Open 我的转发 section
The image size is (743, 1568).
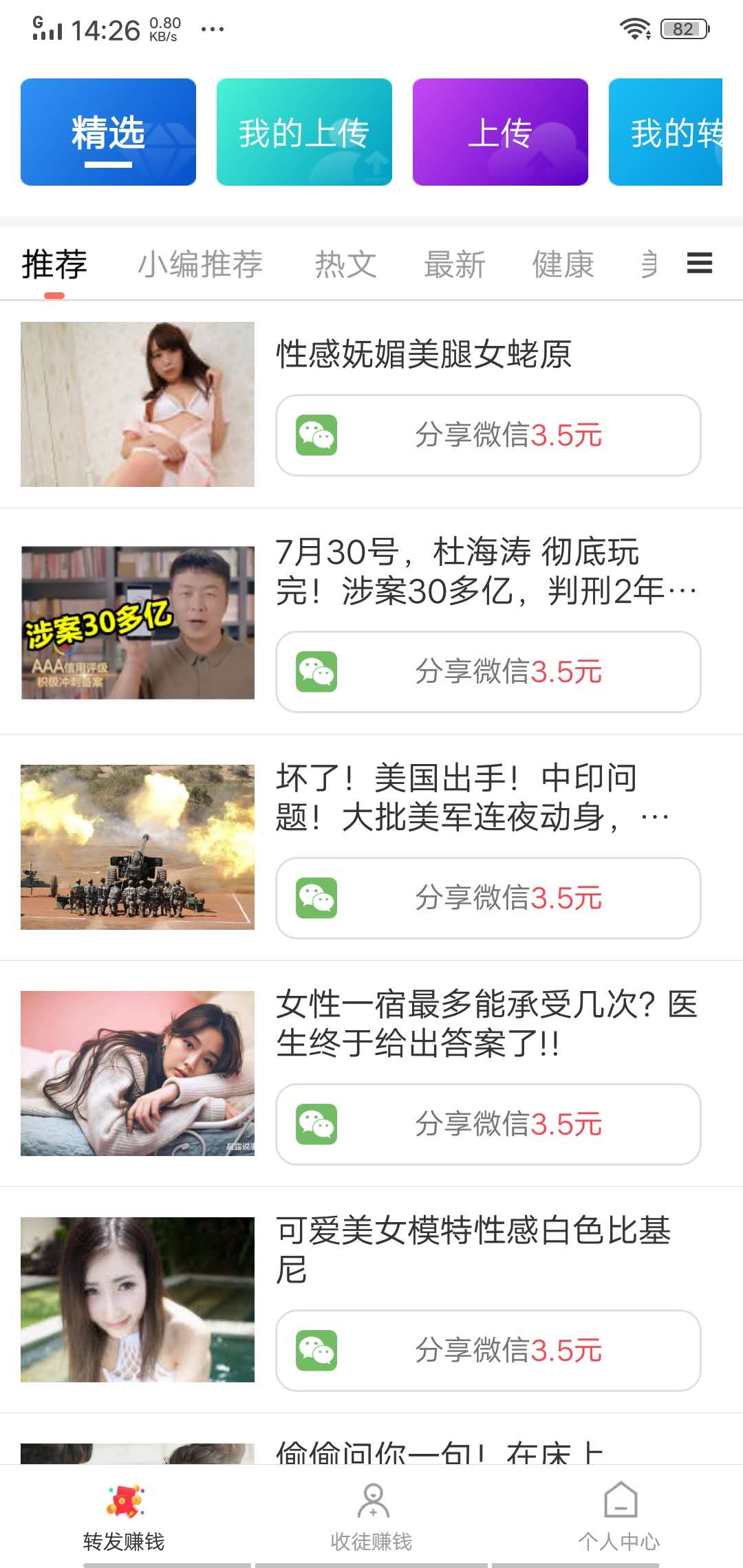pyautogui.click(x=678, y=131)
